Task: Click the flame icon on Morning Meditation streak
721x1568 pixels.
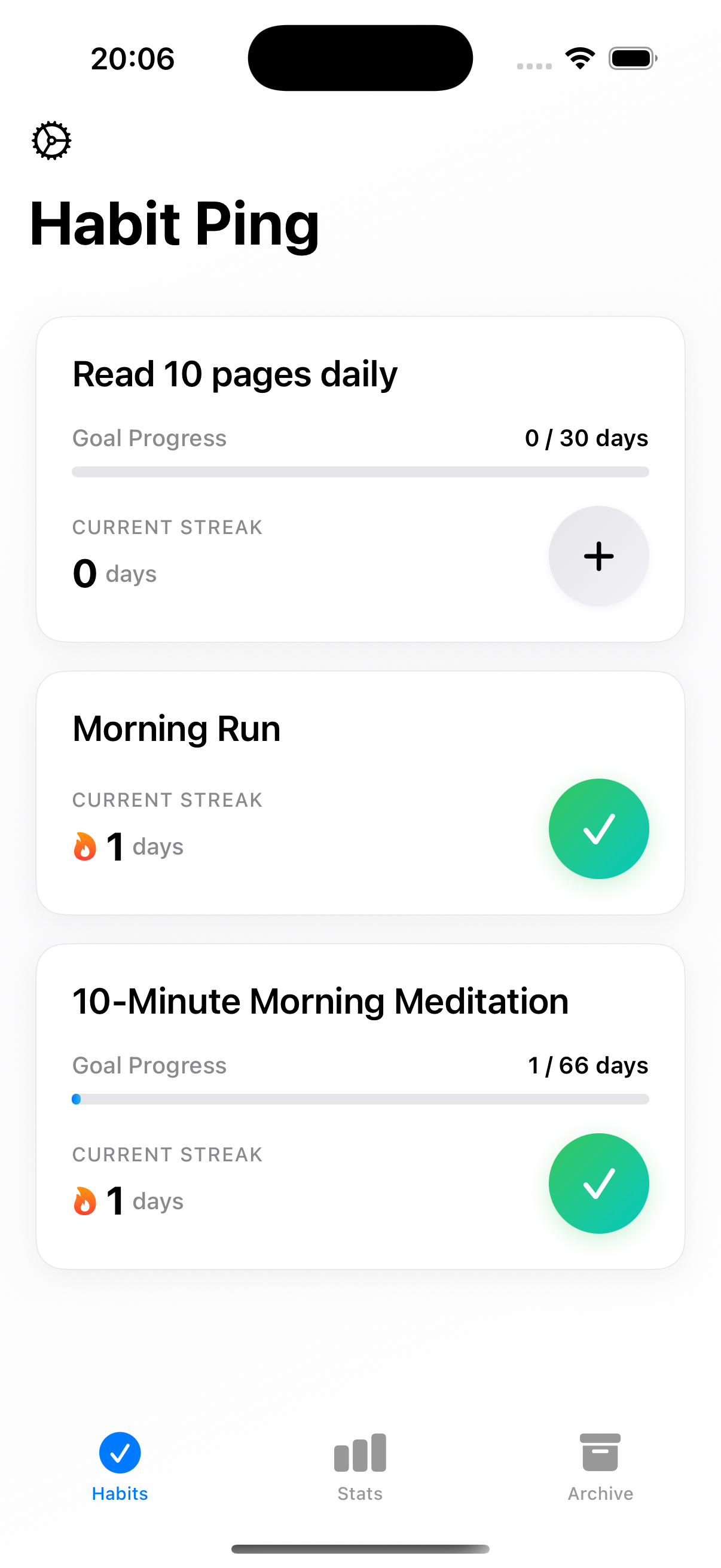Action: click(x=84, y=1200)
